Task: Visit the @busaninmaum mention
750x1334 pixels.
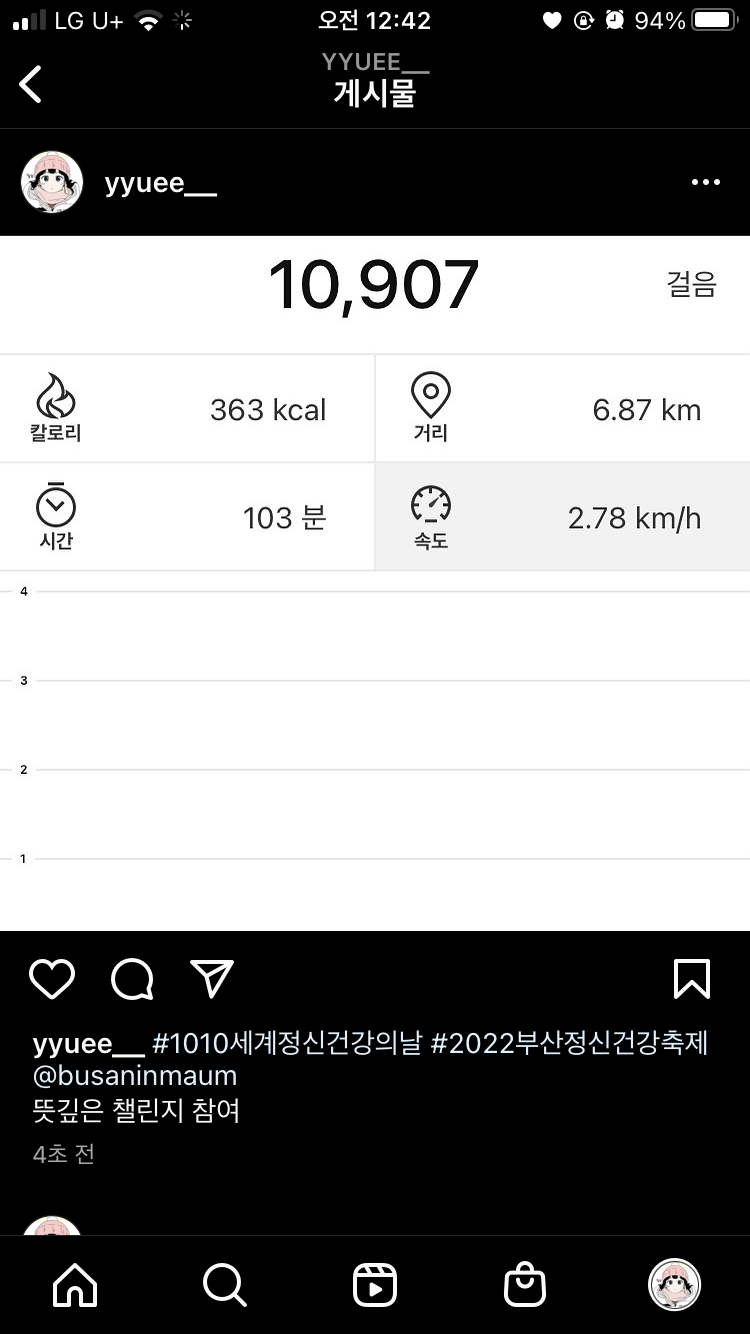Action: pyautogui.click(x=135, y=1076)
